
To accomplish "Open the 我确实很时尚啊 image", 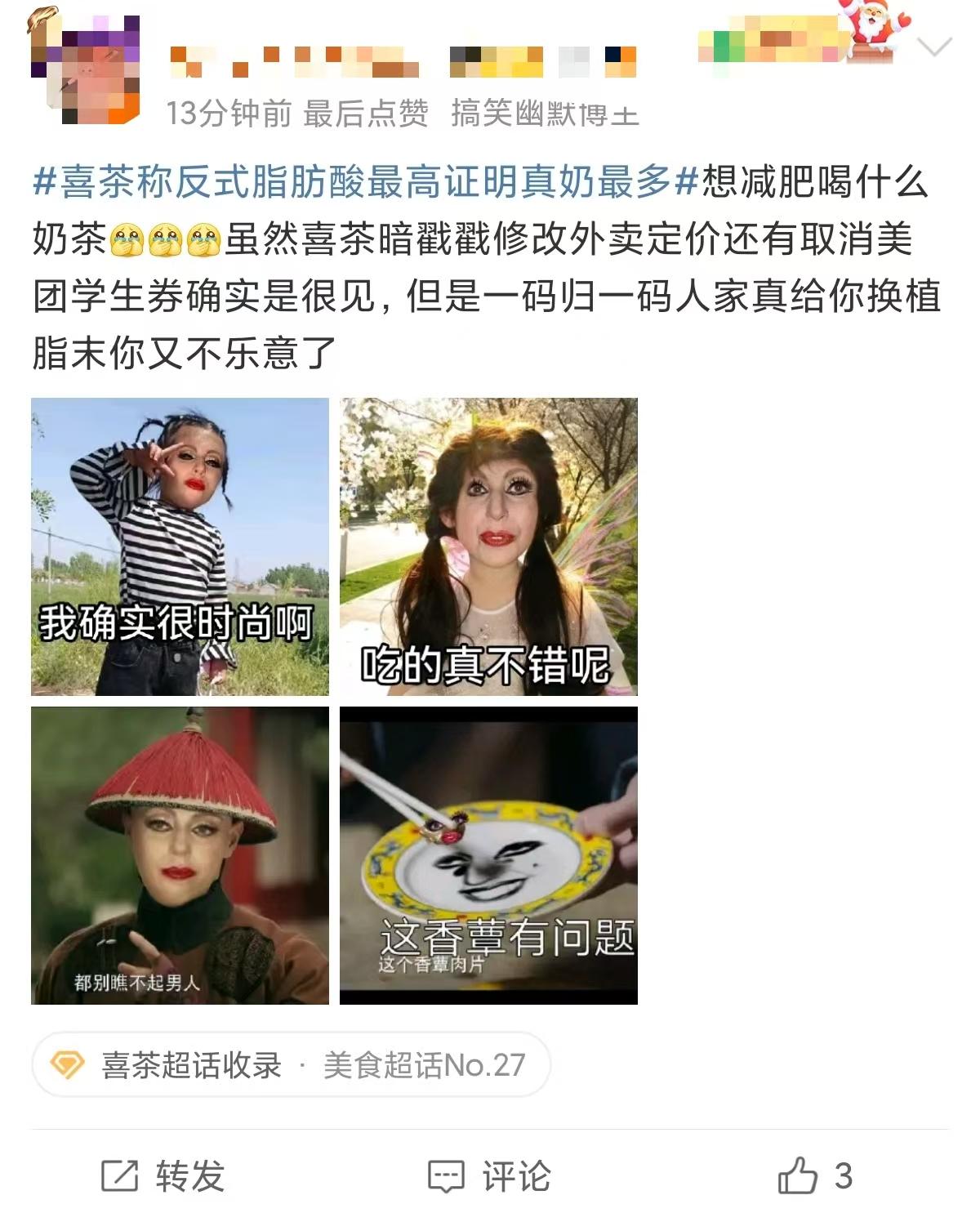I will (x=180, y=546).
